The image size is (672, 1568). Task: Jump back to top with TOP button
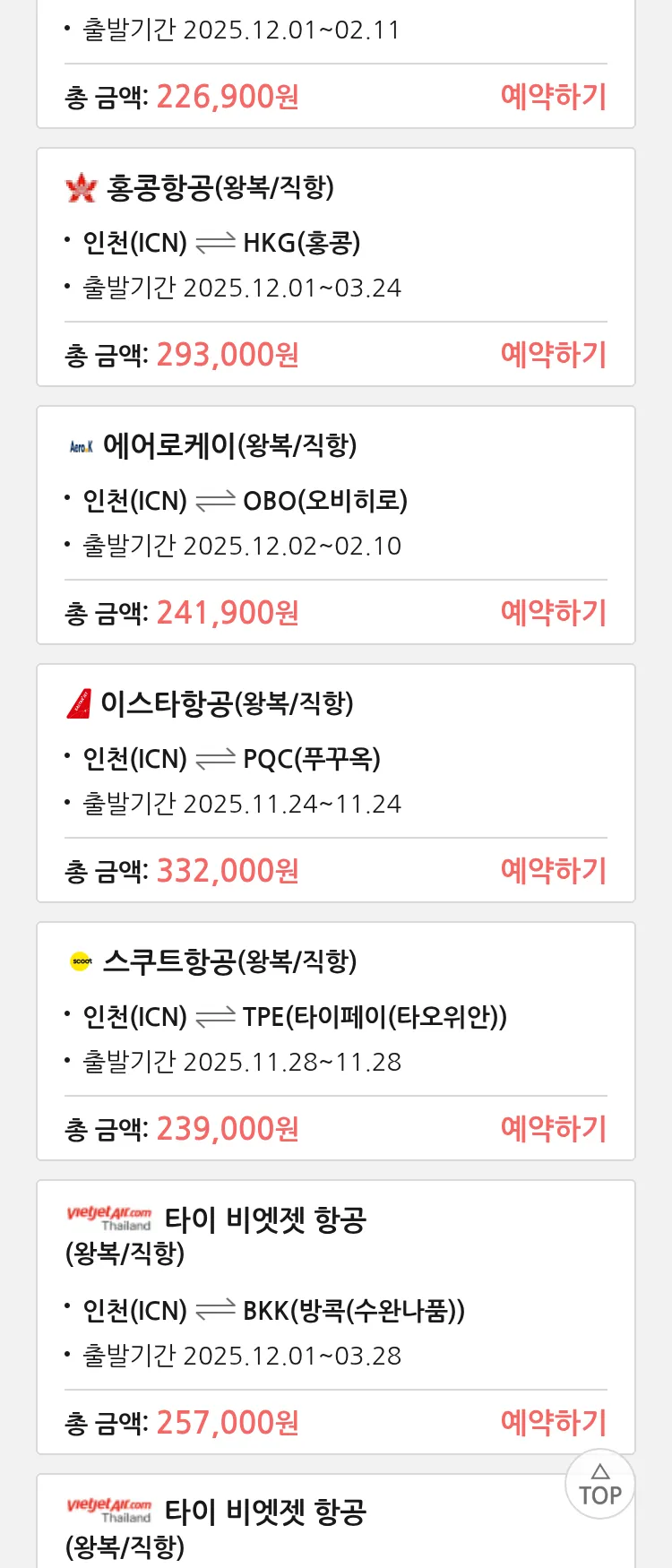[599, 1485]
